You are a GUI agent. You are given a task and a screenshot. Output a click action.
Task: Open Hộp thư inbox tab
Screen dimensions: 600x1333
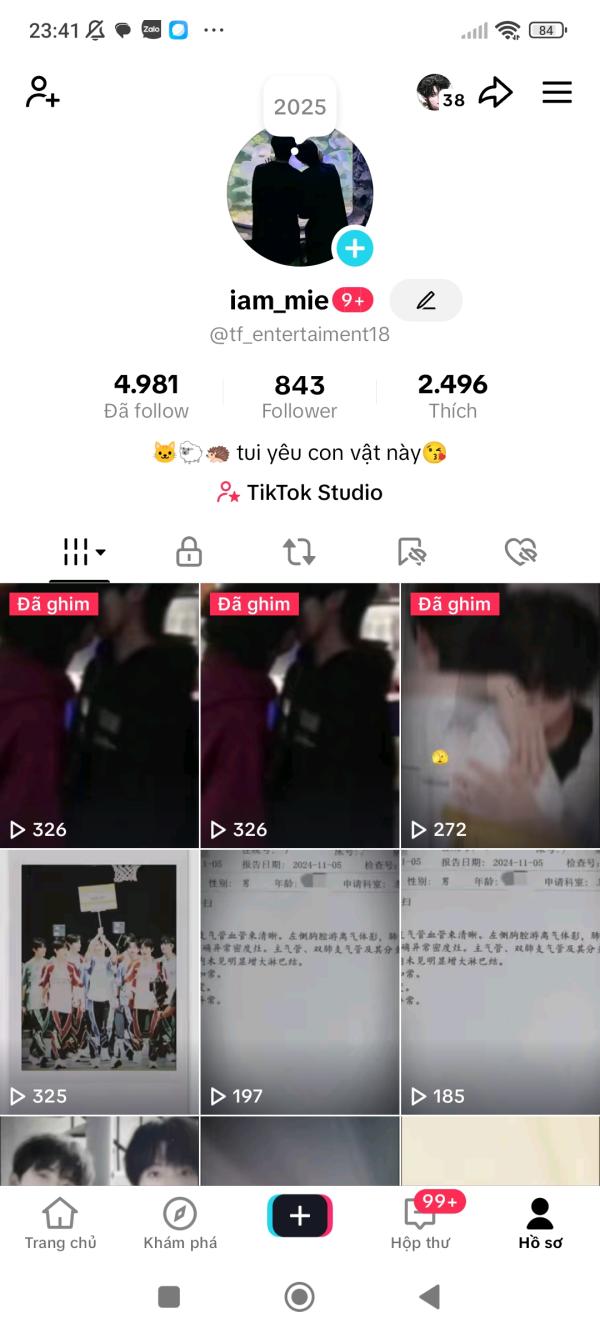[x=421, y=1224]
